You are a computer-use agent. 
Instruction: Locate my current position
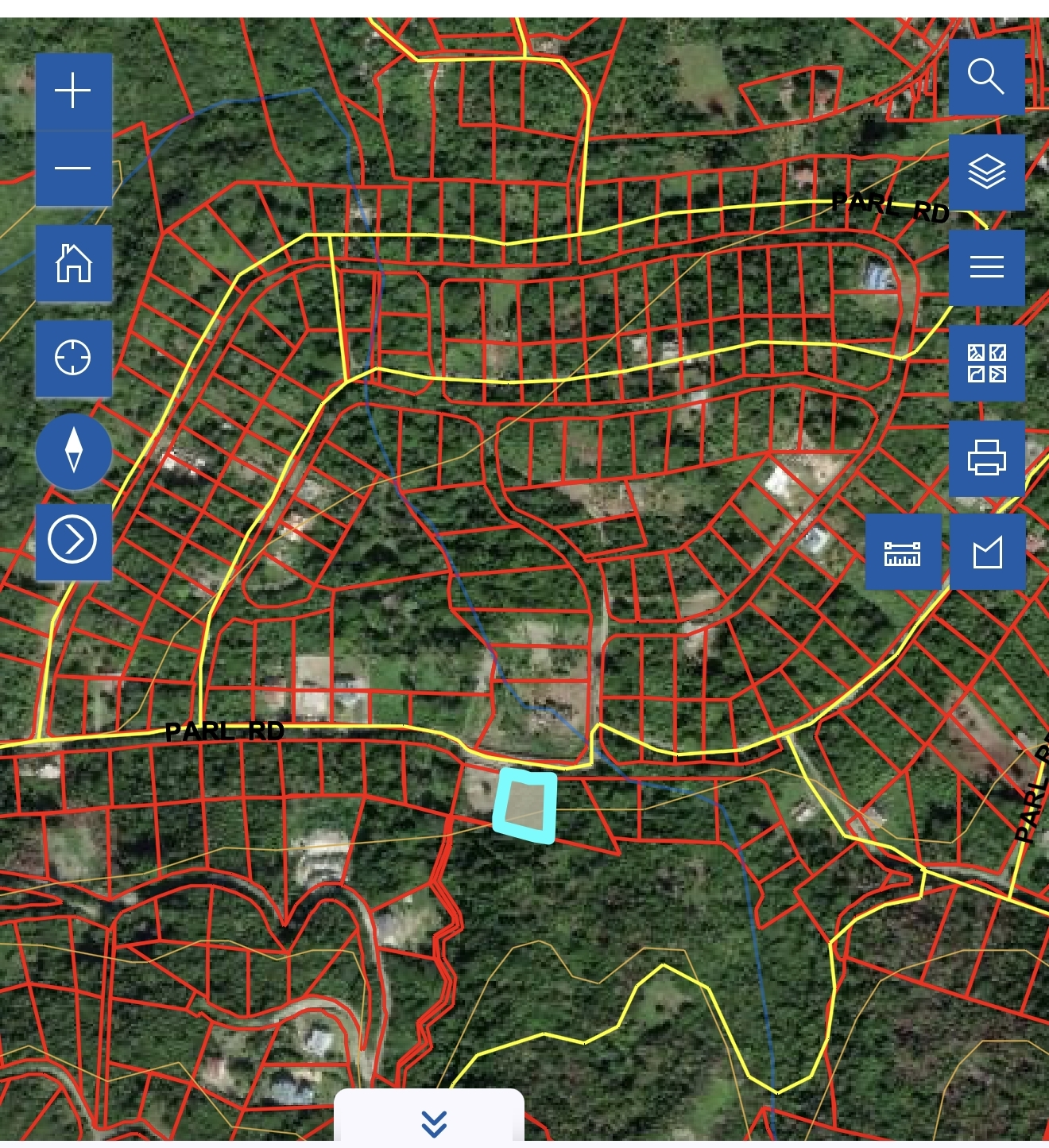pyautogui.click(x=73, y=358)
